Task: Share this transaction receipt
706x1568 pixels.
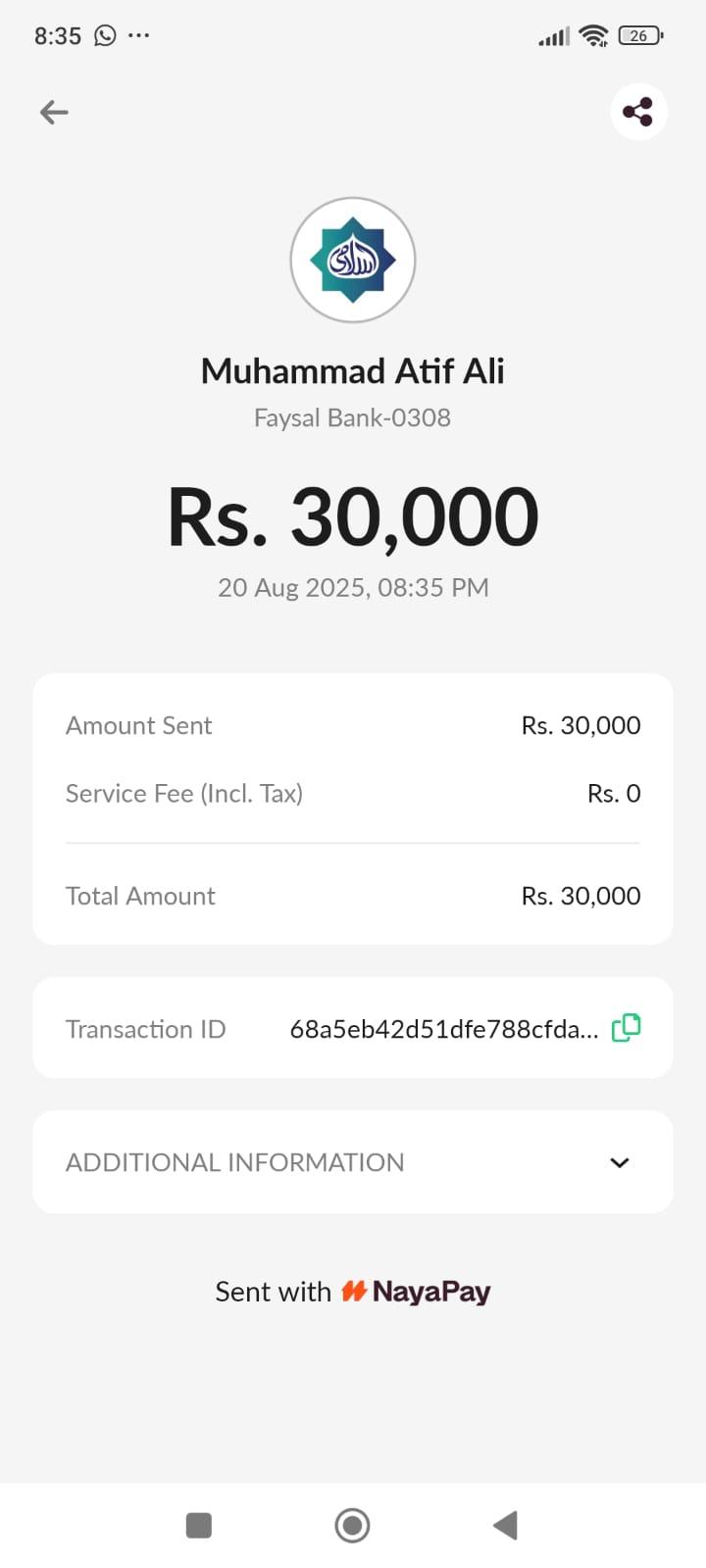Action: coord(638,112)
